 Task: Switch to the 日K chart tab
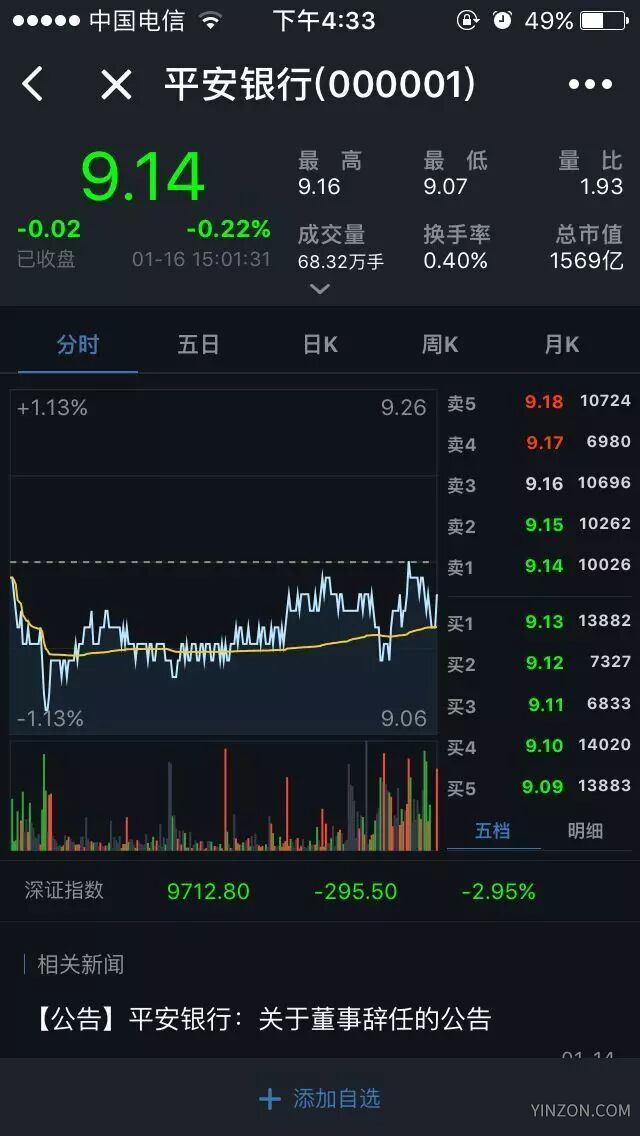320,344
